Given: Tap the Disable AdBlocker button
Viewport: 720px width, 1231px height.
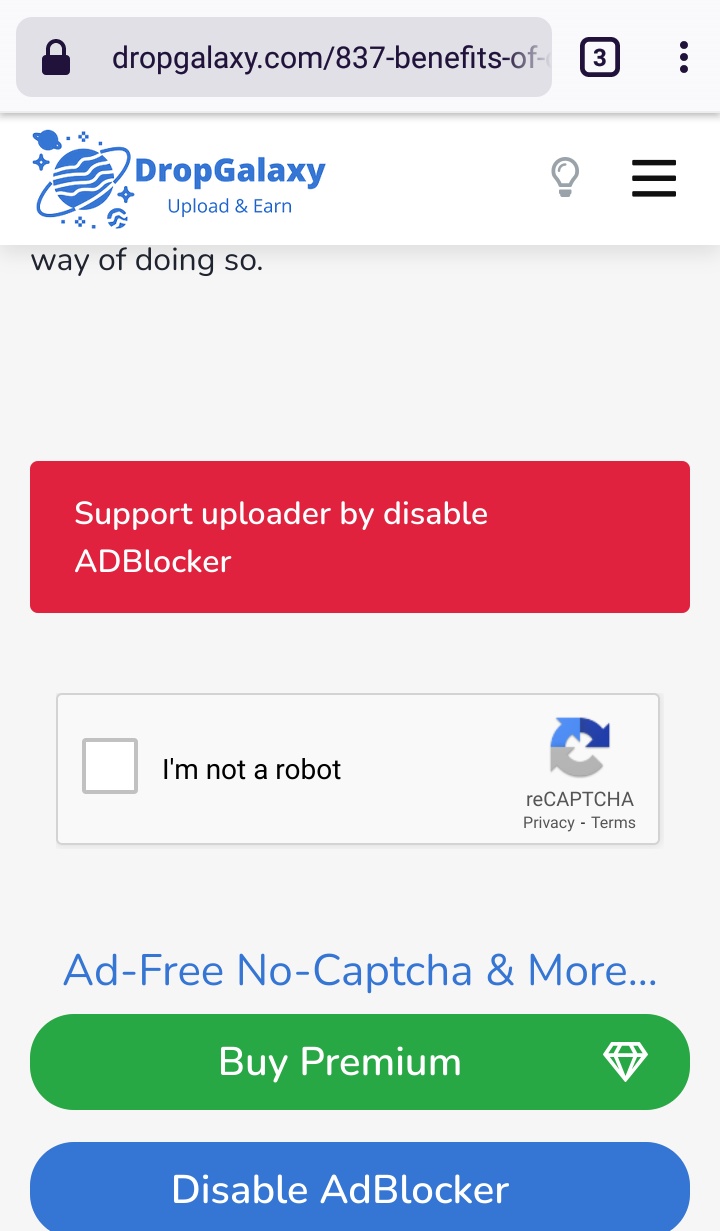Looking at the screenshot, I should [x=360, y=1189].
